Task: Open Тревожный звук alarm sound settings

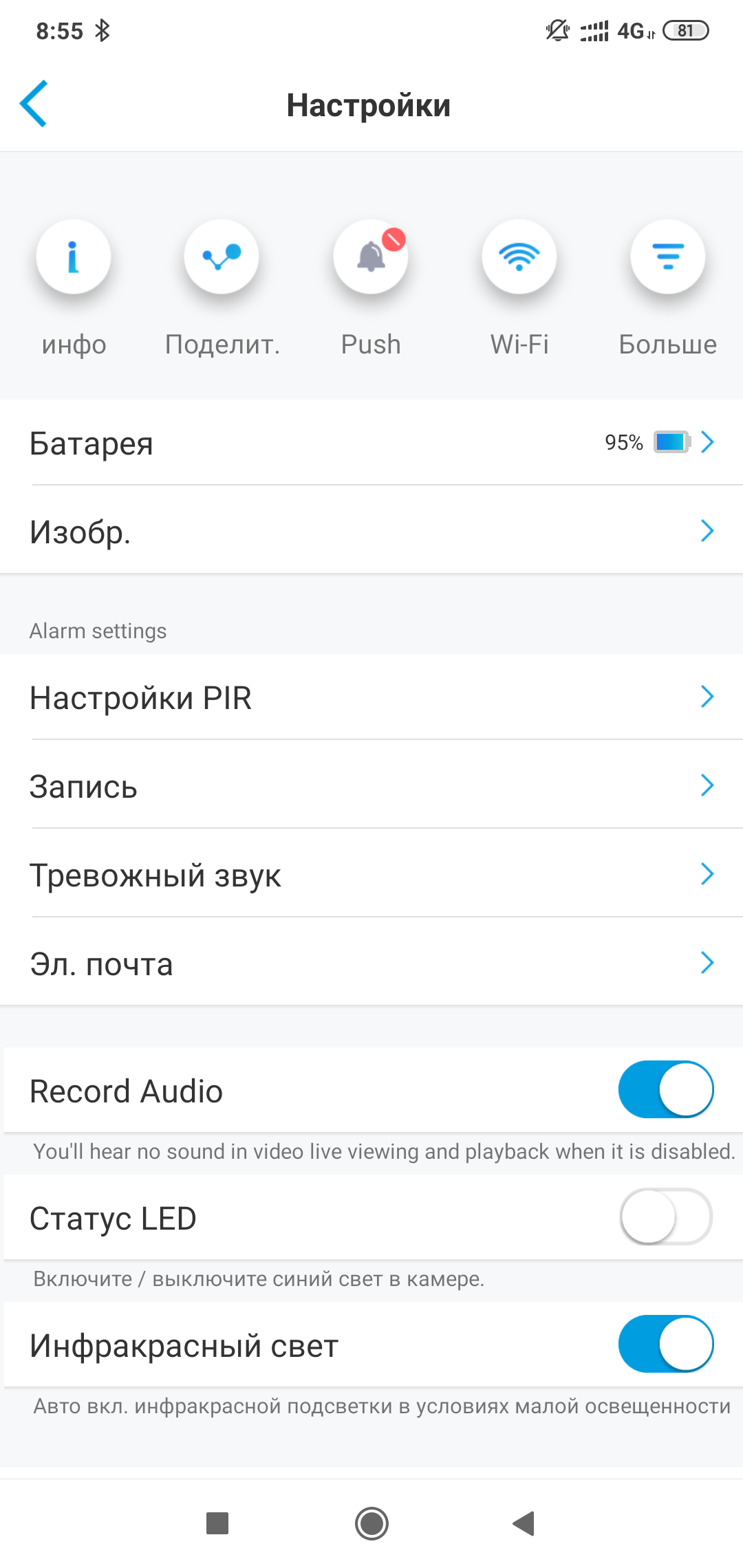Action: [x=371, y=873]
